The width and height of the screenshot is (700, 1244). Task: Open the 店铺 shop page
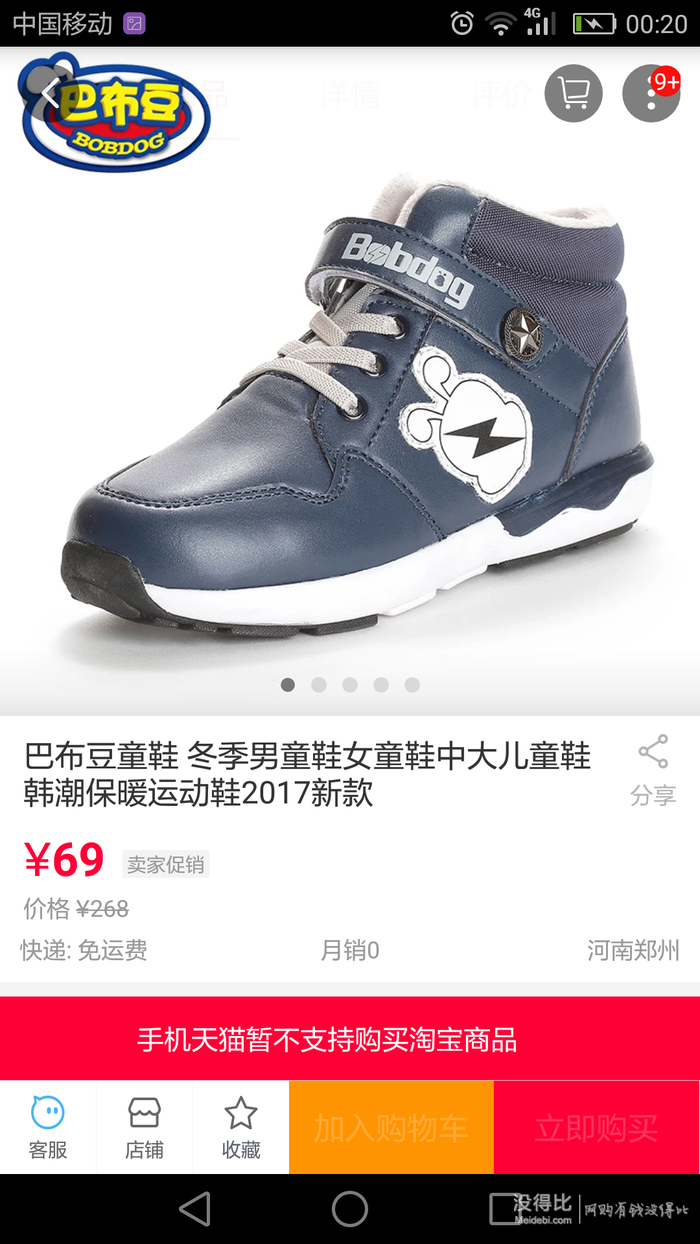pyautogui.click(x=144, y=1127)
